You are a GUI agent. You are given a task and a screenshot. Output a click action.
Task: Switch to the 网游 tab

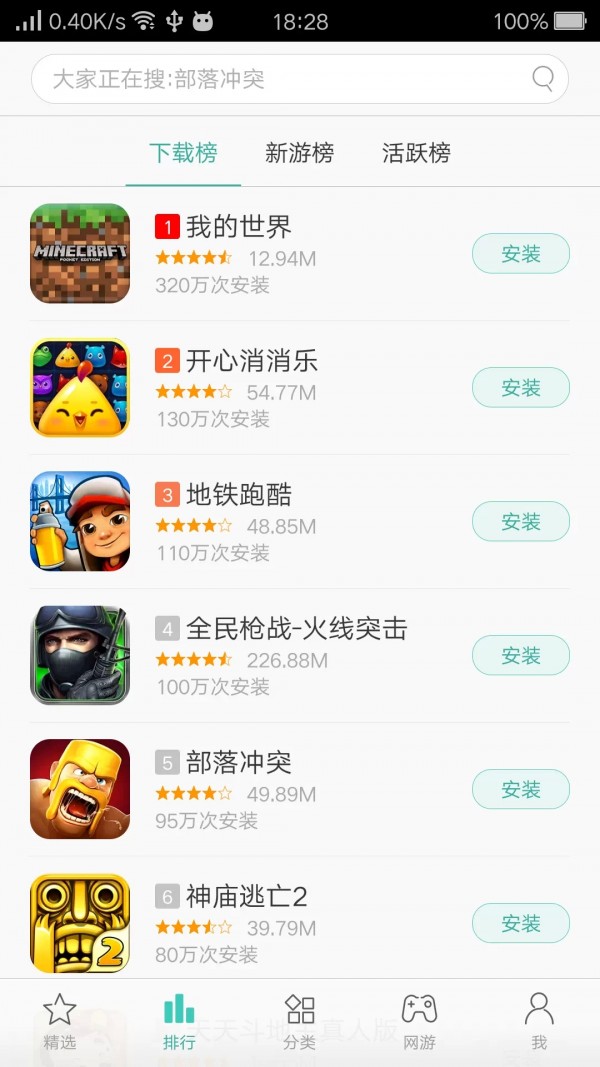coord(419,1021)
